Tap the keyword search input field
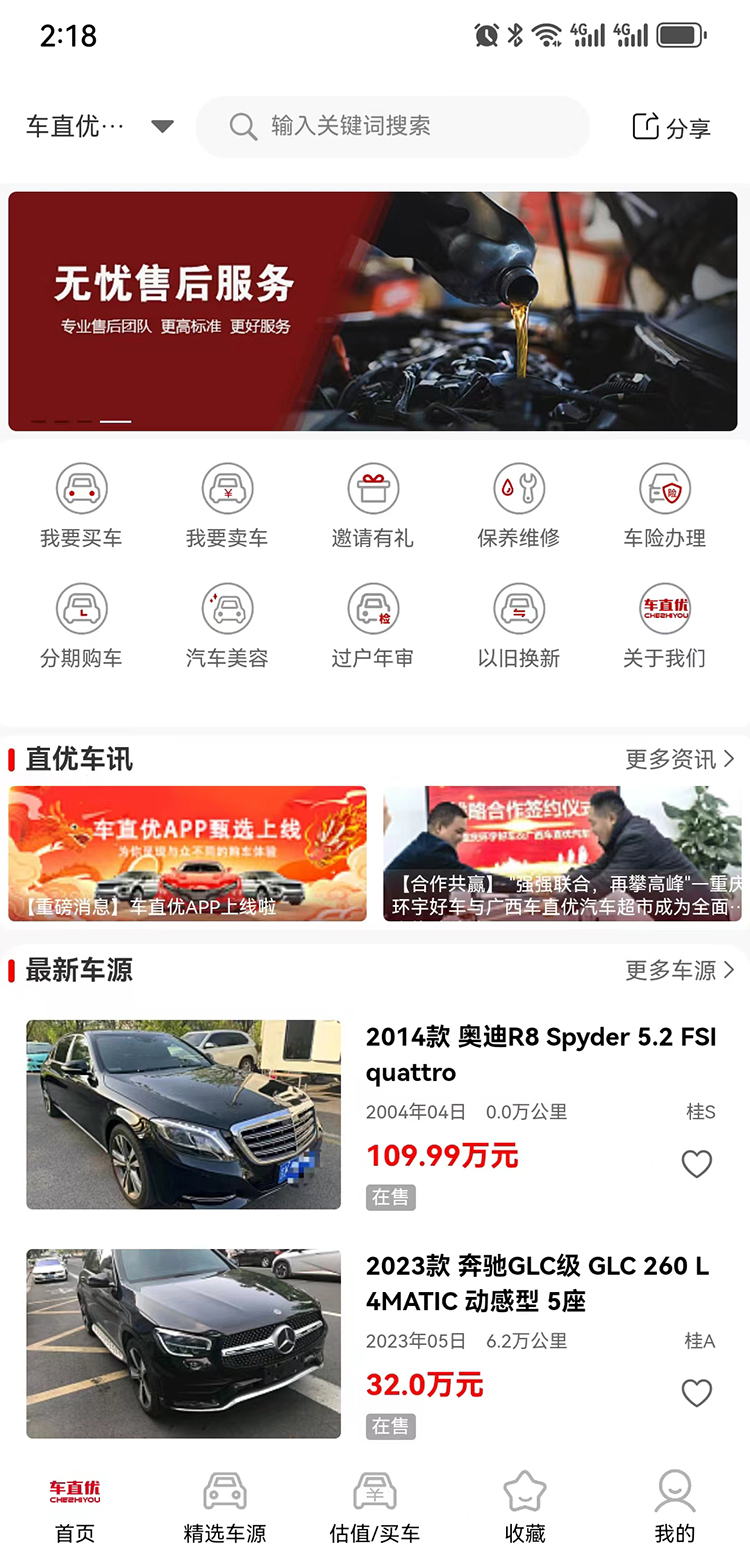750x1558 pixels. point(393,126)
